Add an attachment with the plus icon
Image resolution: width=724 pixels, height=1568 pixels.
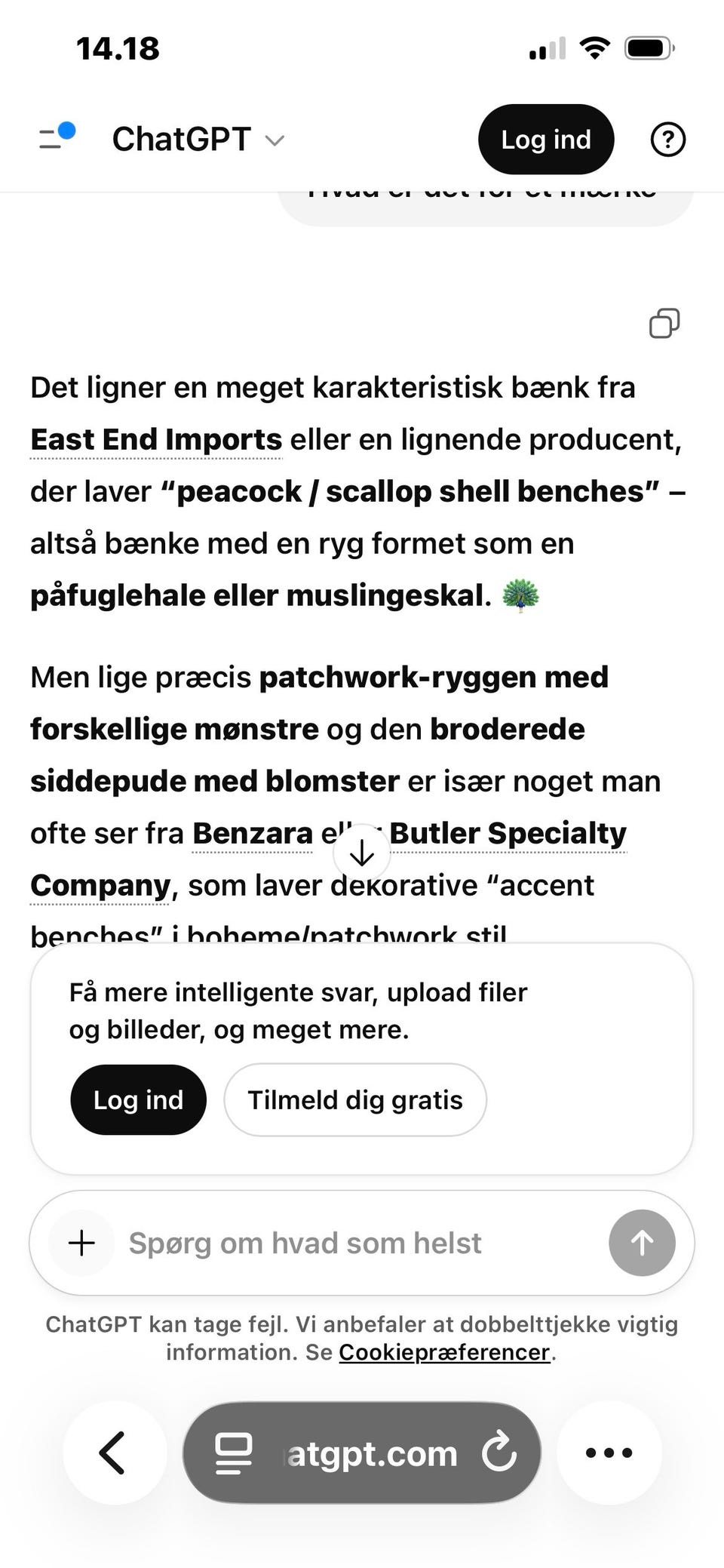(x=81, y=1243)
